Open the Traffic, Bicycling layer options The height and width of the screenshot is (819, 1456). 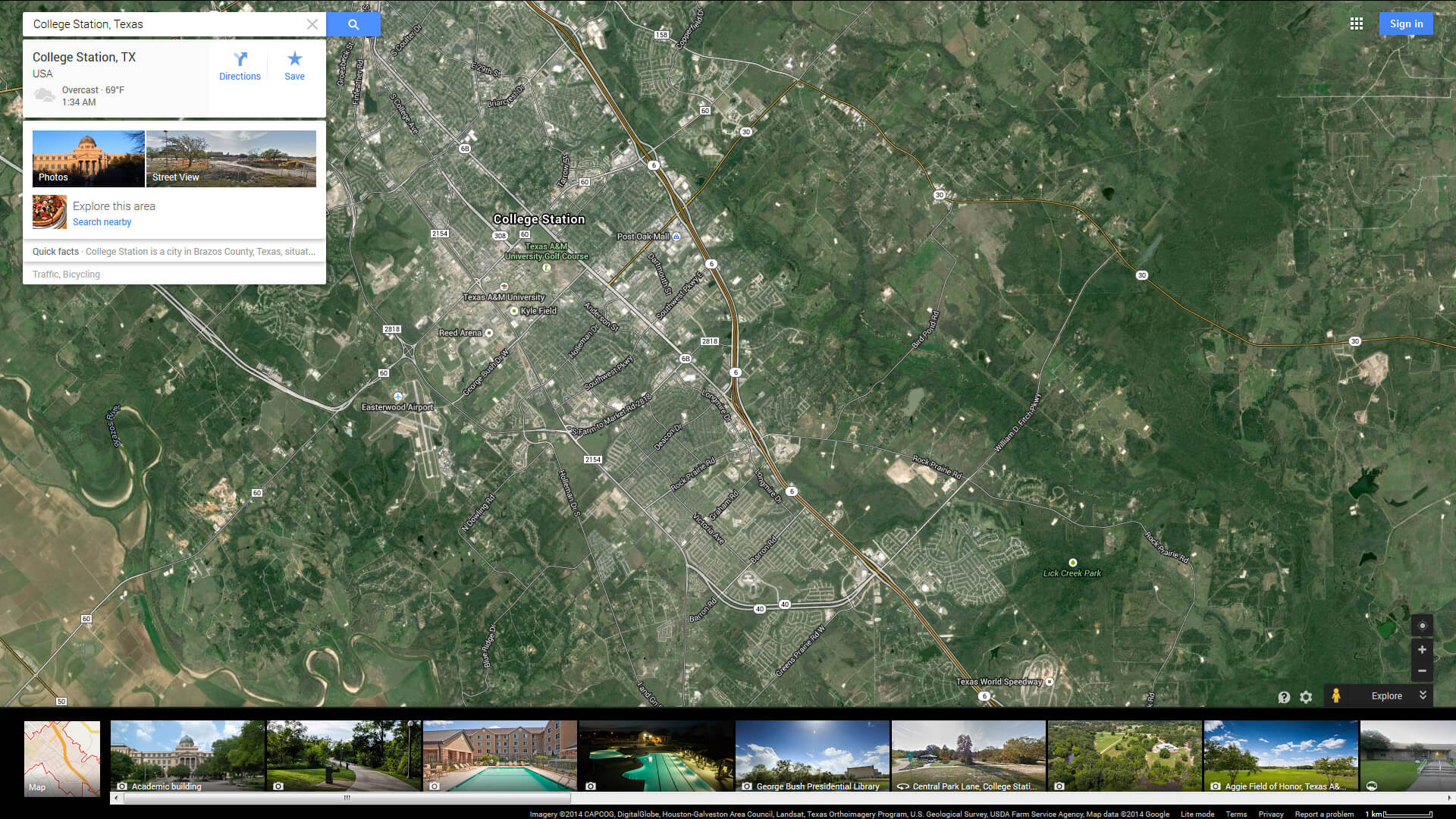[66, 275]
